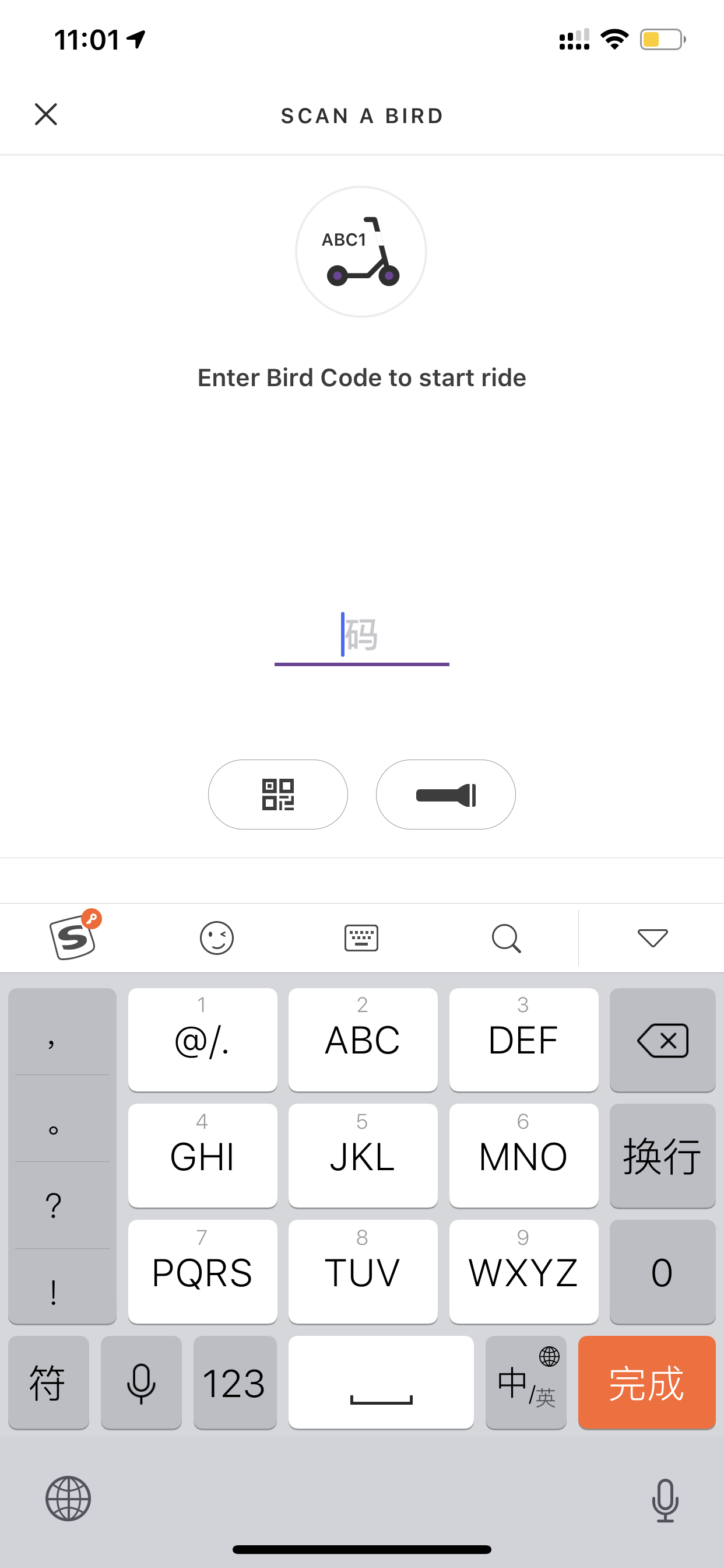Tap the orange 完成 key
The width and height of the screenshot is (724, 1568).
point(646,1382)
